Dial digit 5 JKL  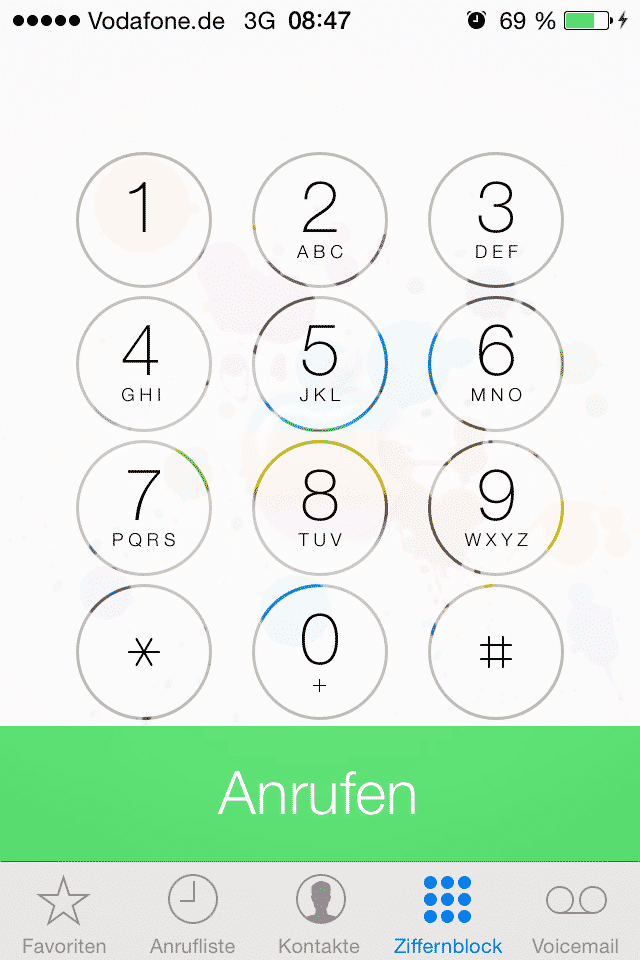320,364
